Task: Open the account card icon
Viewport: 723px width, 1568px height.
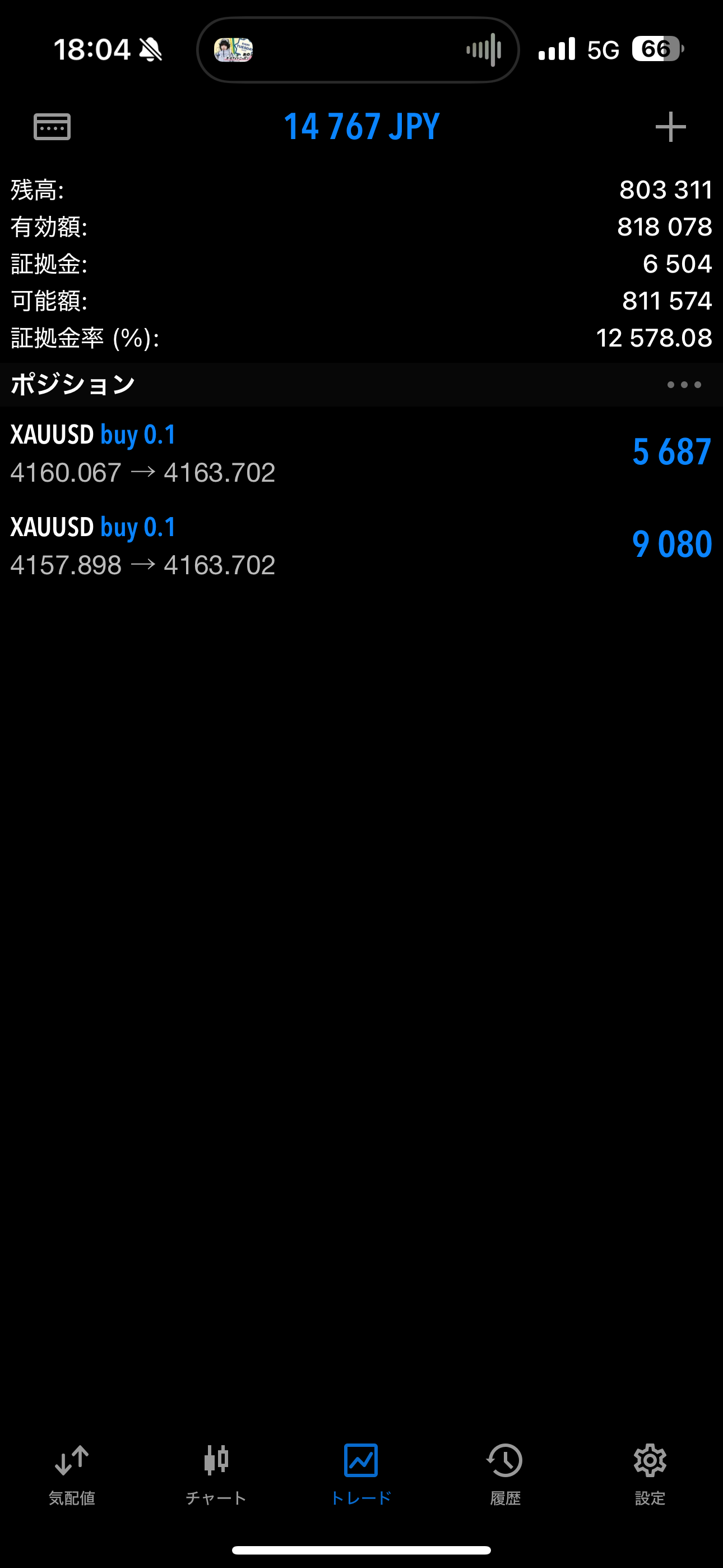Action: pyautogui.click(x=52, y=127)
